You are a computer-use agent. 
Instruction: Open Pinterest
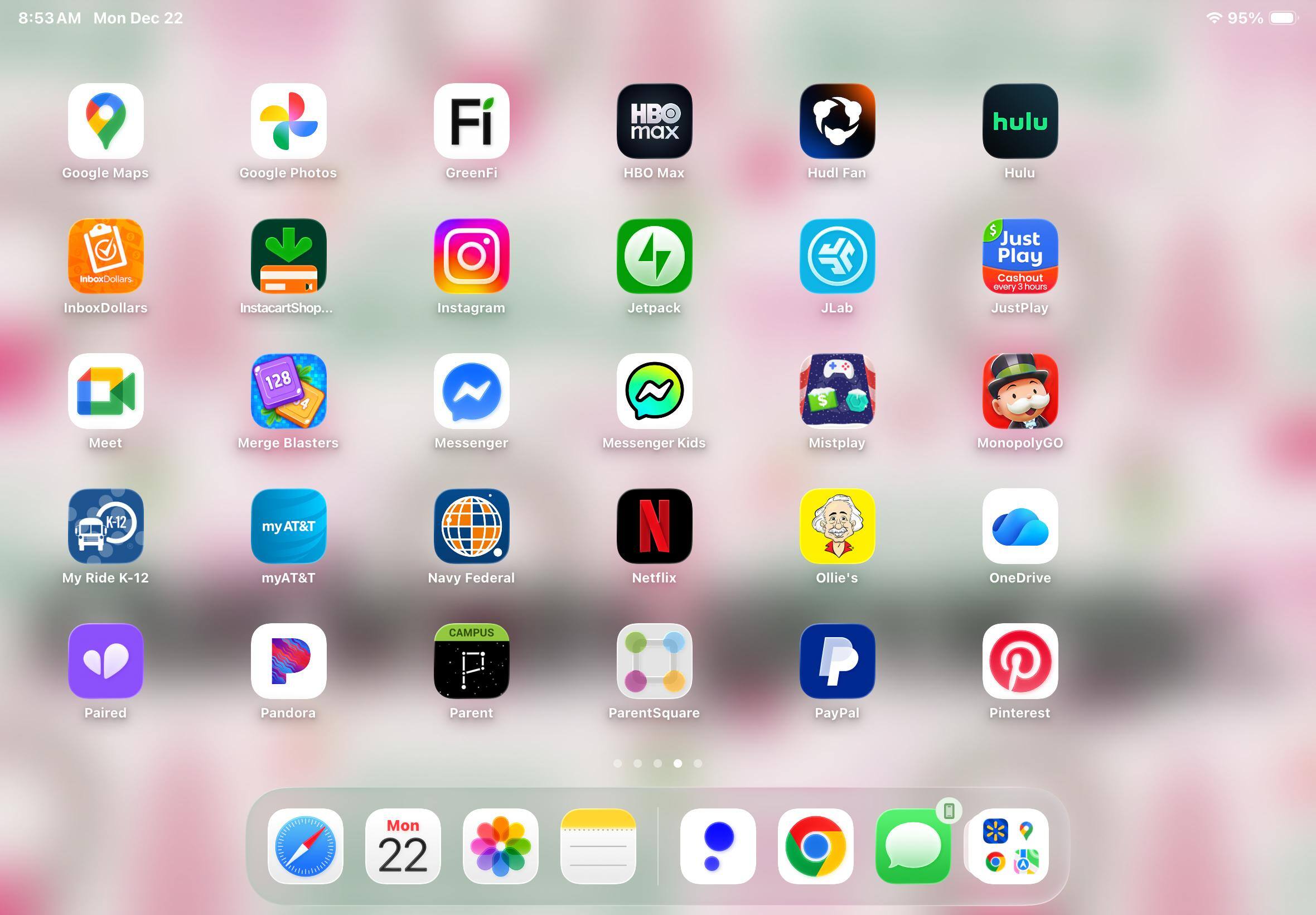1020,661
